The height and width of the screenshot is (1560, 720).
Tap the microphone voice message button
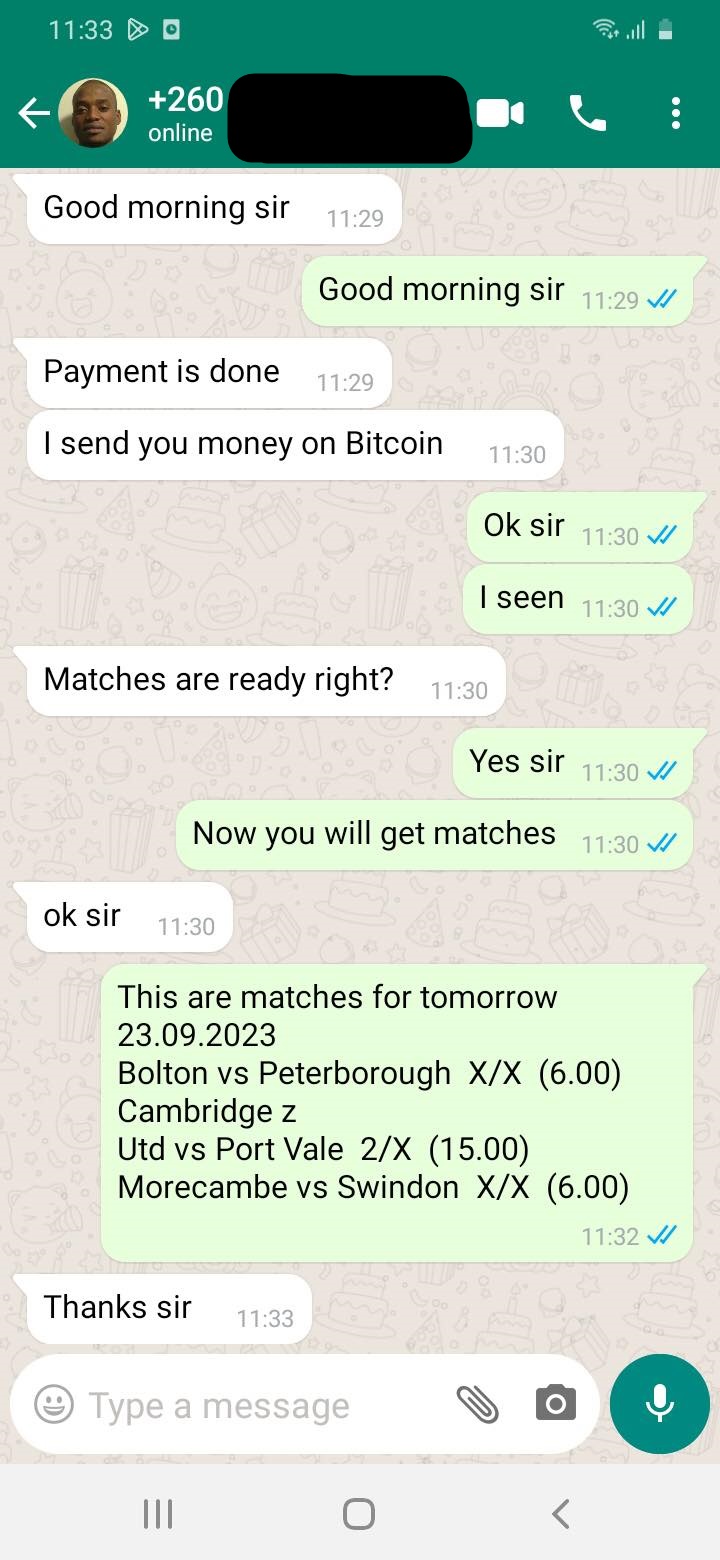[659, 1404]
